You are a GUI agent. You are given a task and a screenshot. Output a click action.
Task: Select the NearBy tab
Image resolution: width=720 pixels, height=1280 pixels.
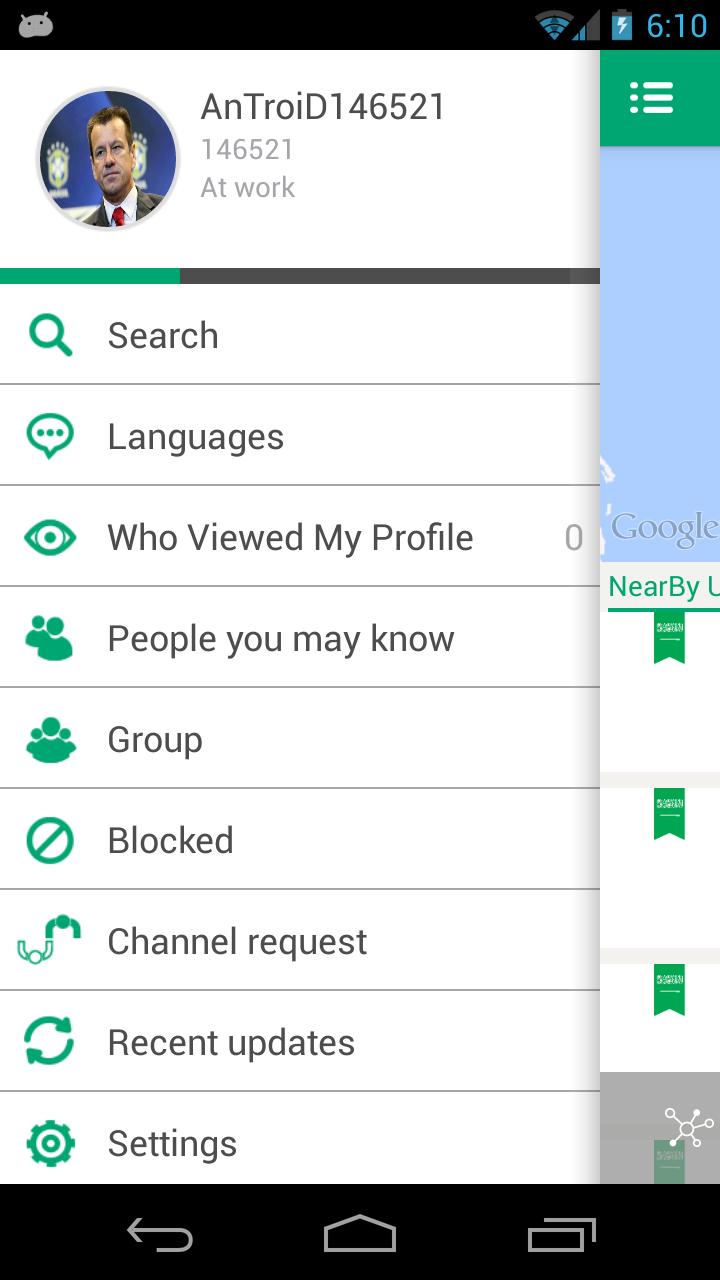click(x=662, y=587)
